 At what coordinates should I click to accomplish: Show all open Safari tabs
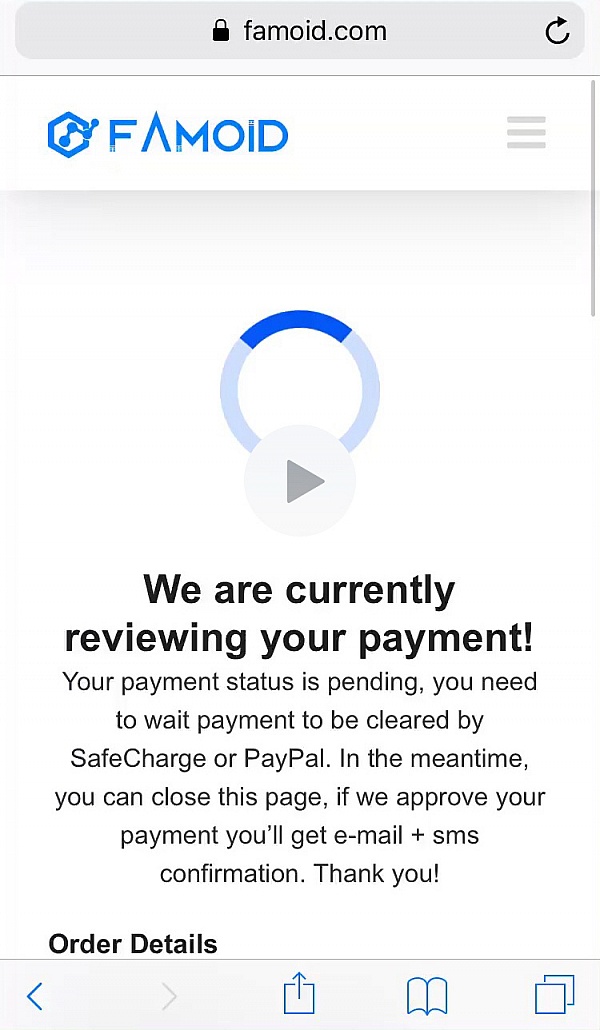[555, 996]
